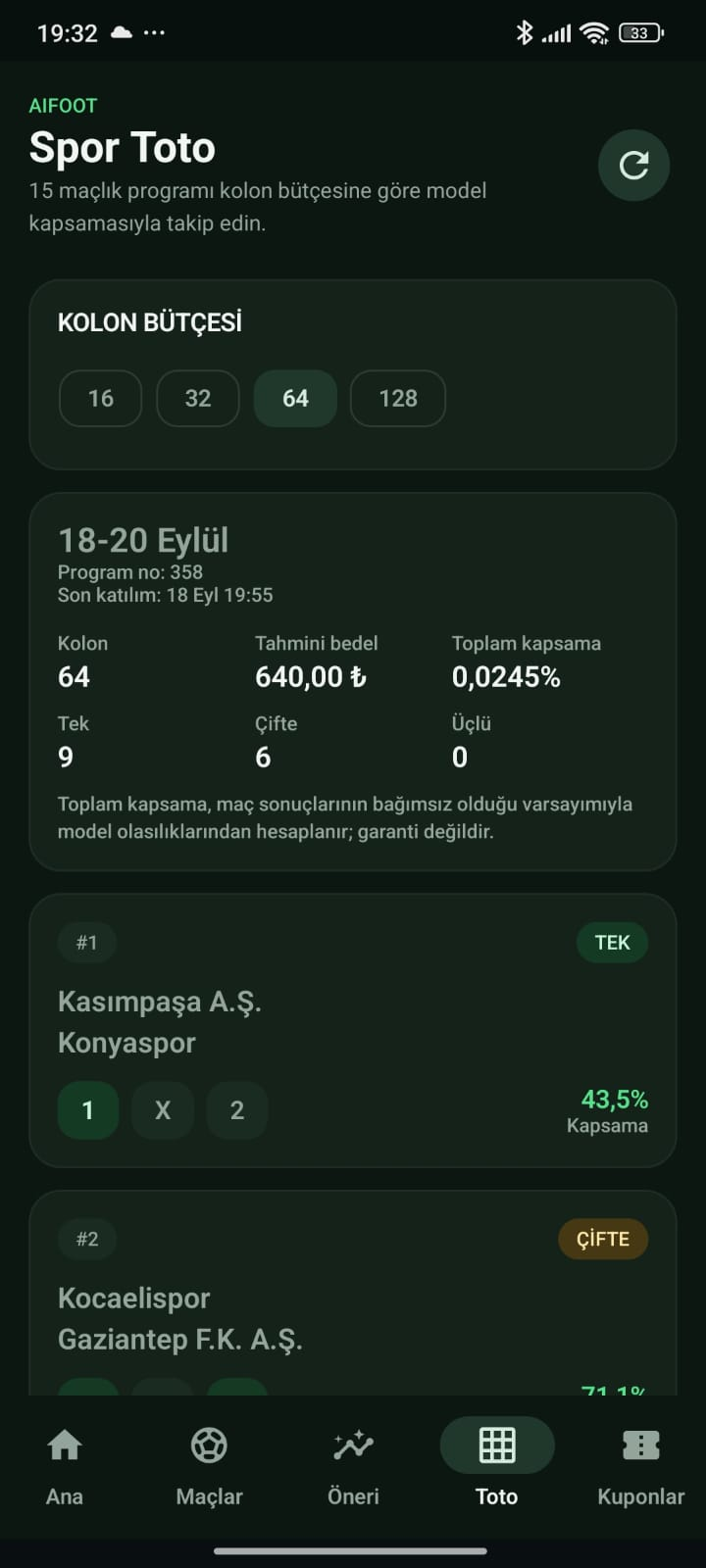Open the Öneri tab
The height and width of the screenshot is (1568, 706).
click(x=353, y=1465)
